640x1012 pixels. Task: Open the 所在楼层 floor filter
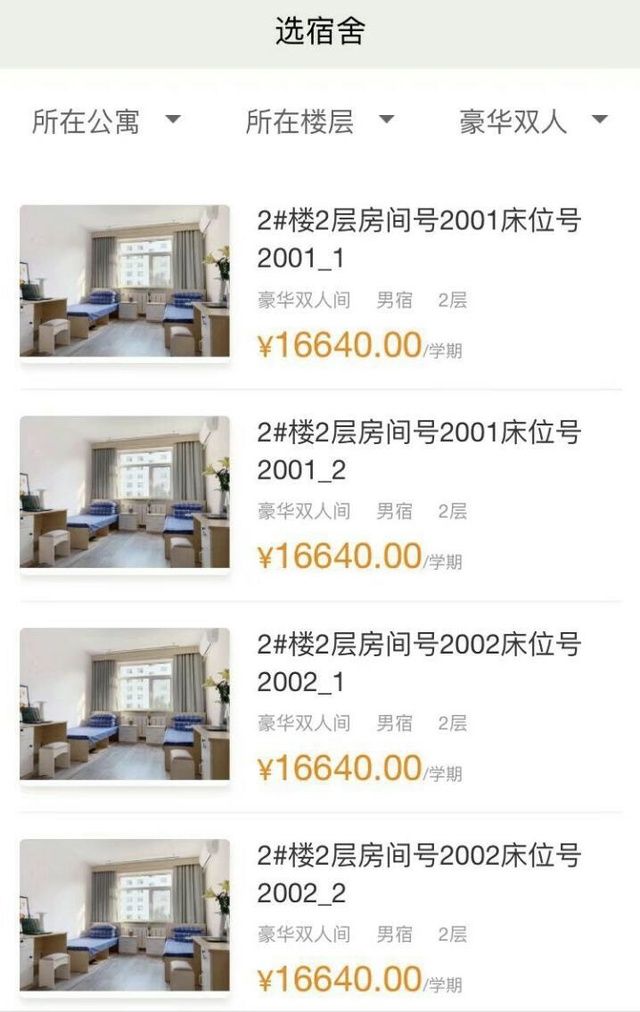pyautogui.click(x=320, y=123)
